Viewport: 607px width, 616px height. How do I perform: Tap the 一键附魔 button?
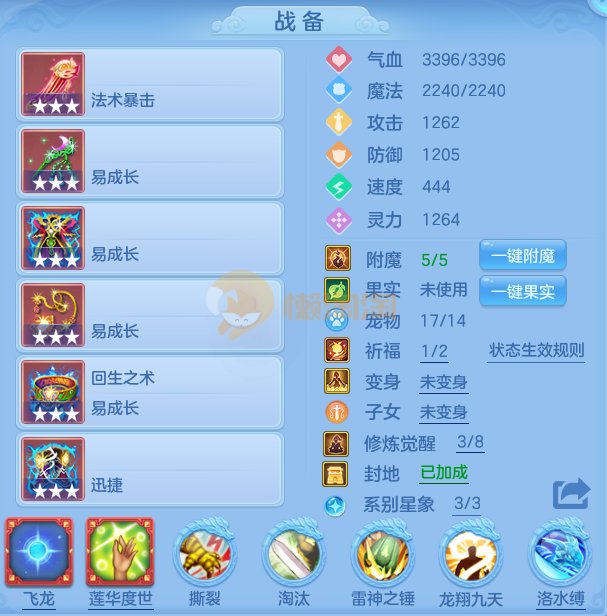coord(523,256)
